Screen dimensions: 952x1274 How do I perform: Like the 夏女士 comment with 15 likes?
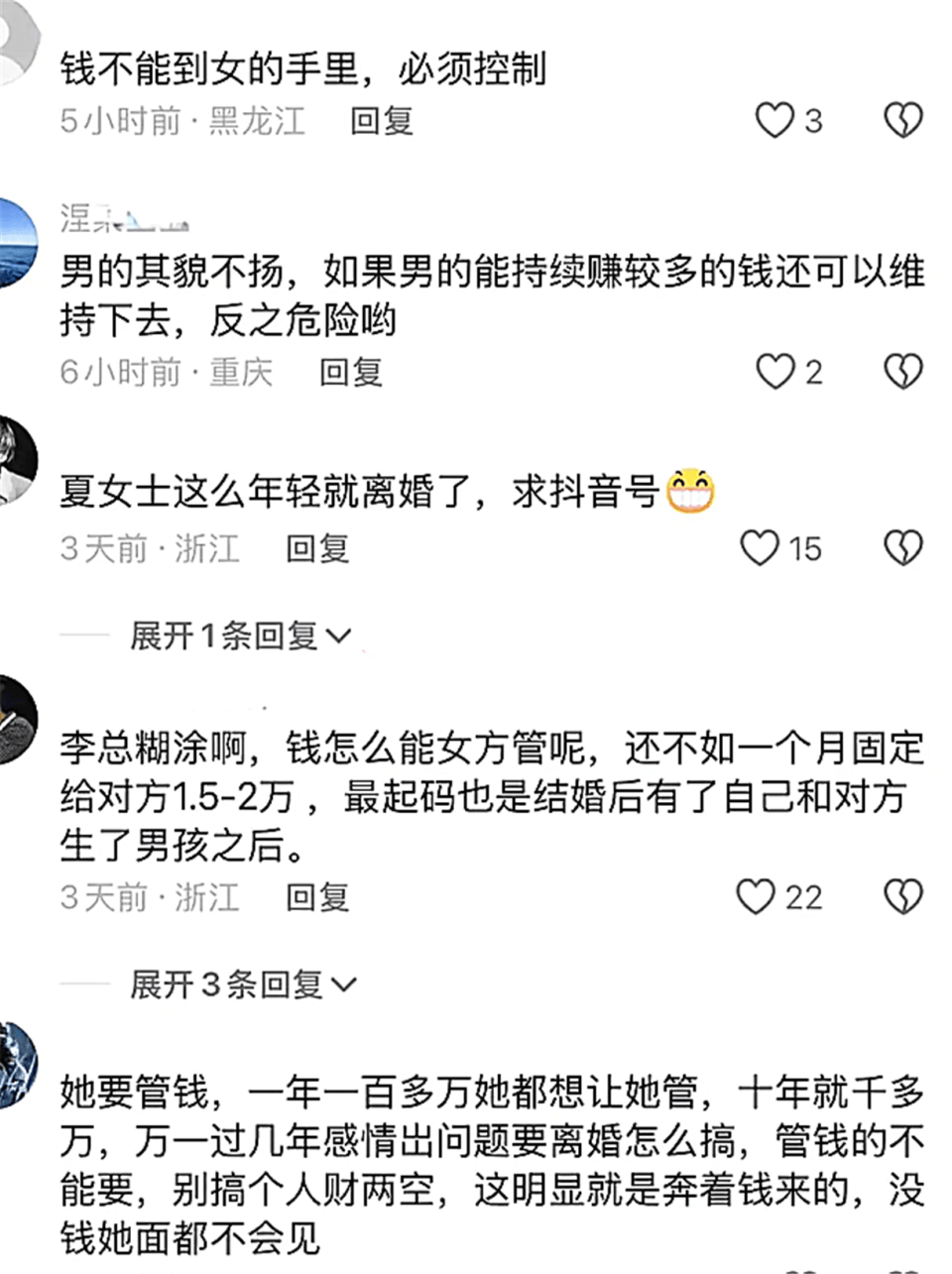click(x=761, y=548)
